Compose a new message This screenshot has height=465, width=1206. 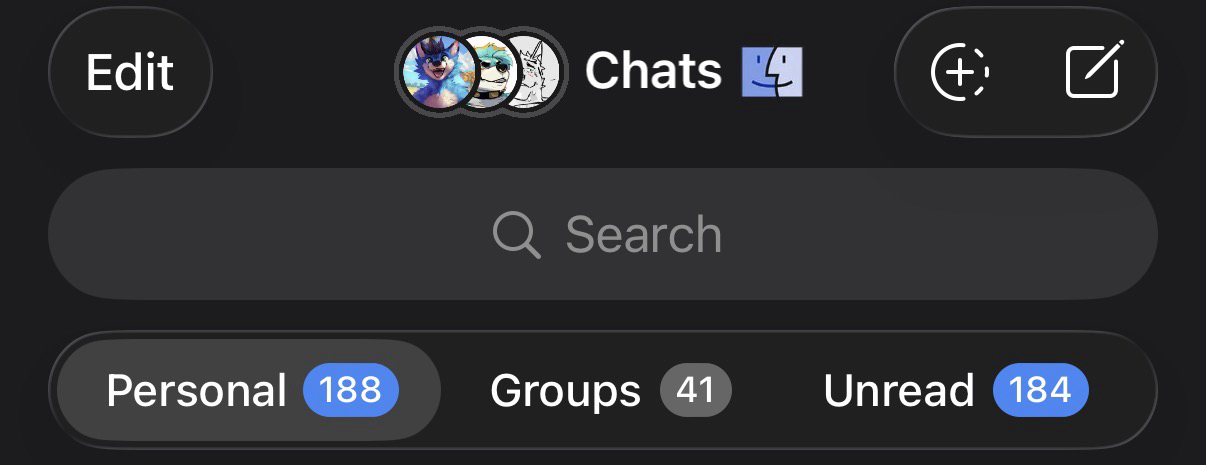(x=1094, y=71)
